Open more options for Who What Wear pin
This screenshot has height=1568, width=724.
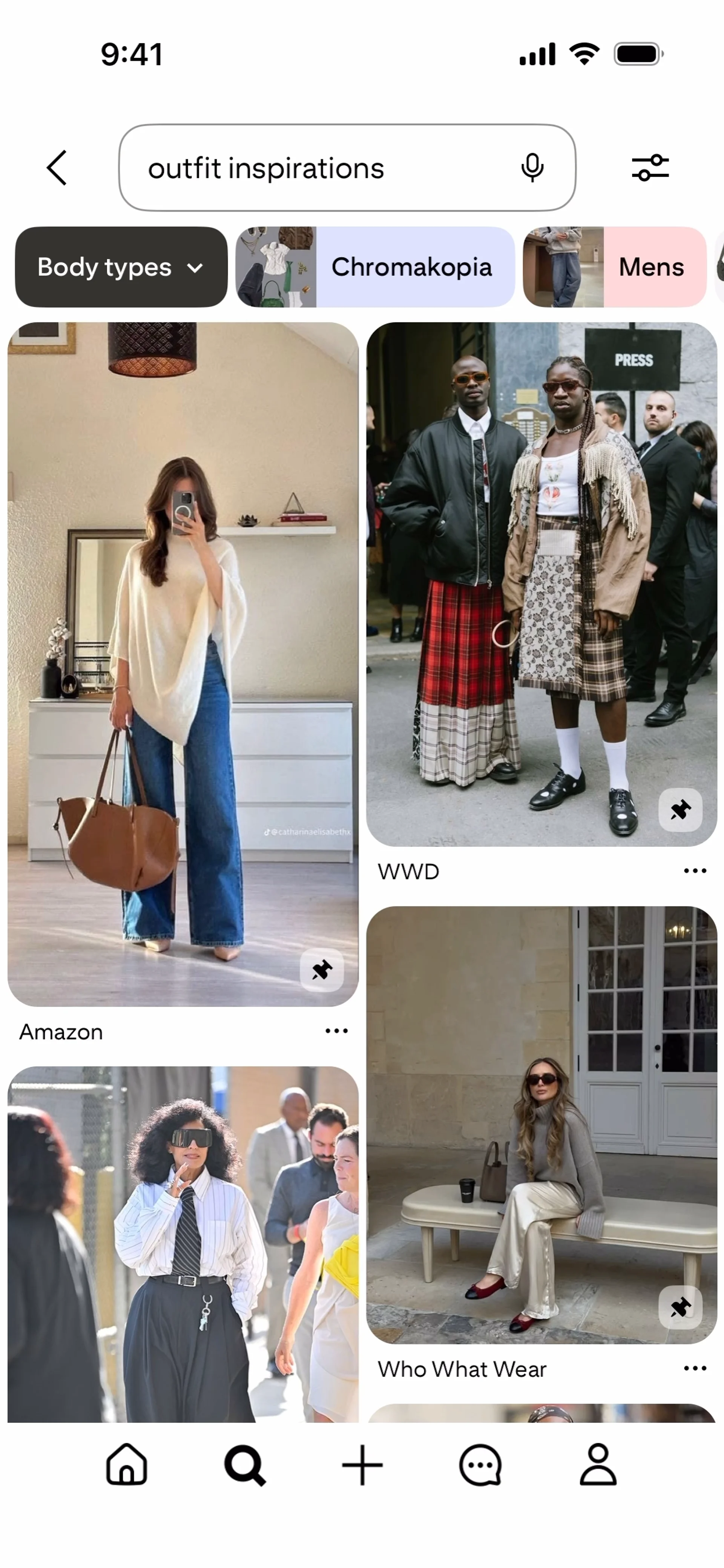point(695,1368)
